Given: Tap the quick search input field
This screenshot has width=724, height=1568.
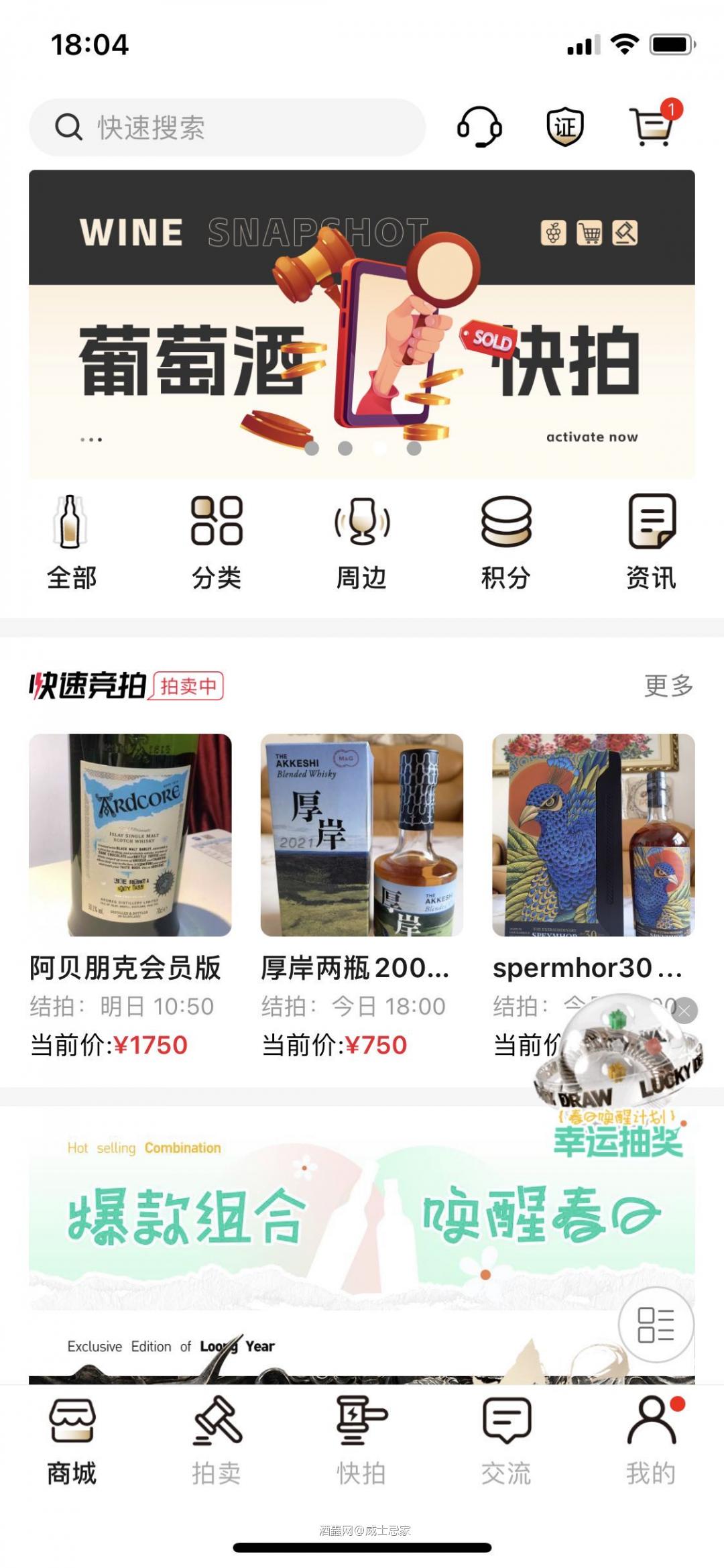Looking at the screenshot, I should pos(228,127).
